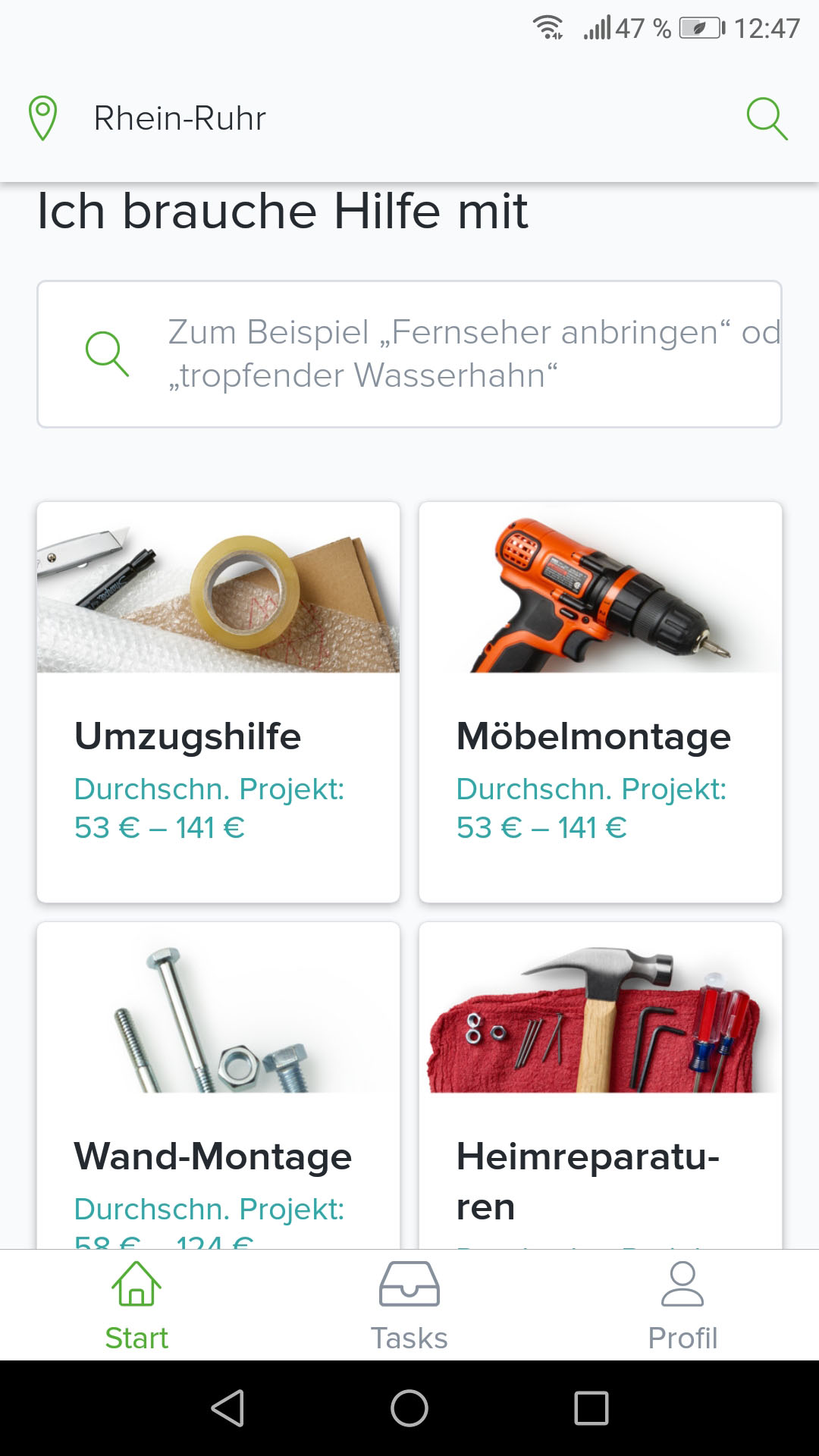
Task: Select the Start tab
Action: pos(136,1306)
